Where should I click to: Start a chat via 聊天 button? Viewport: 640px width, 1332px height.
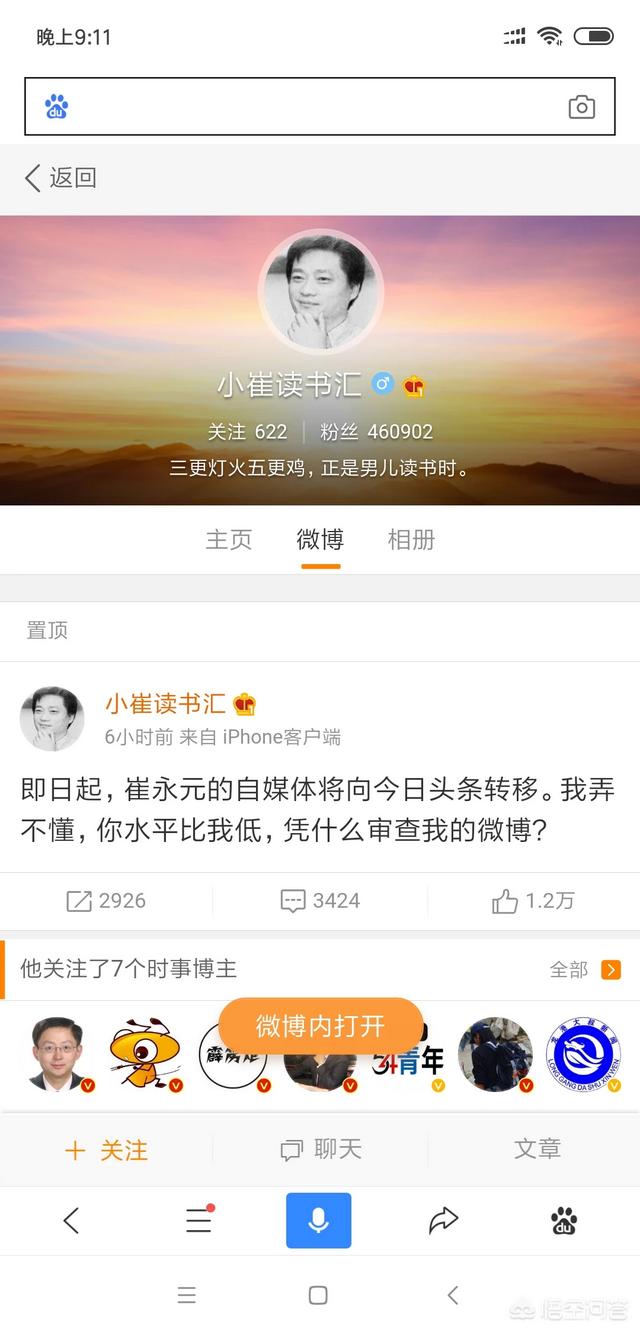point(320,1150)
